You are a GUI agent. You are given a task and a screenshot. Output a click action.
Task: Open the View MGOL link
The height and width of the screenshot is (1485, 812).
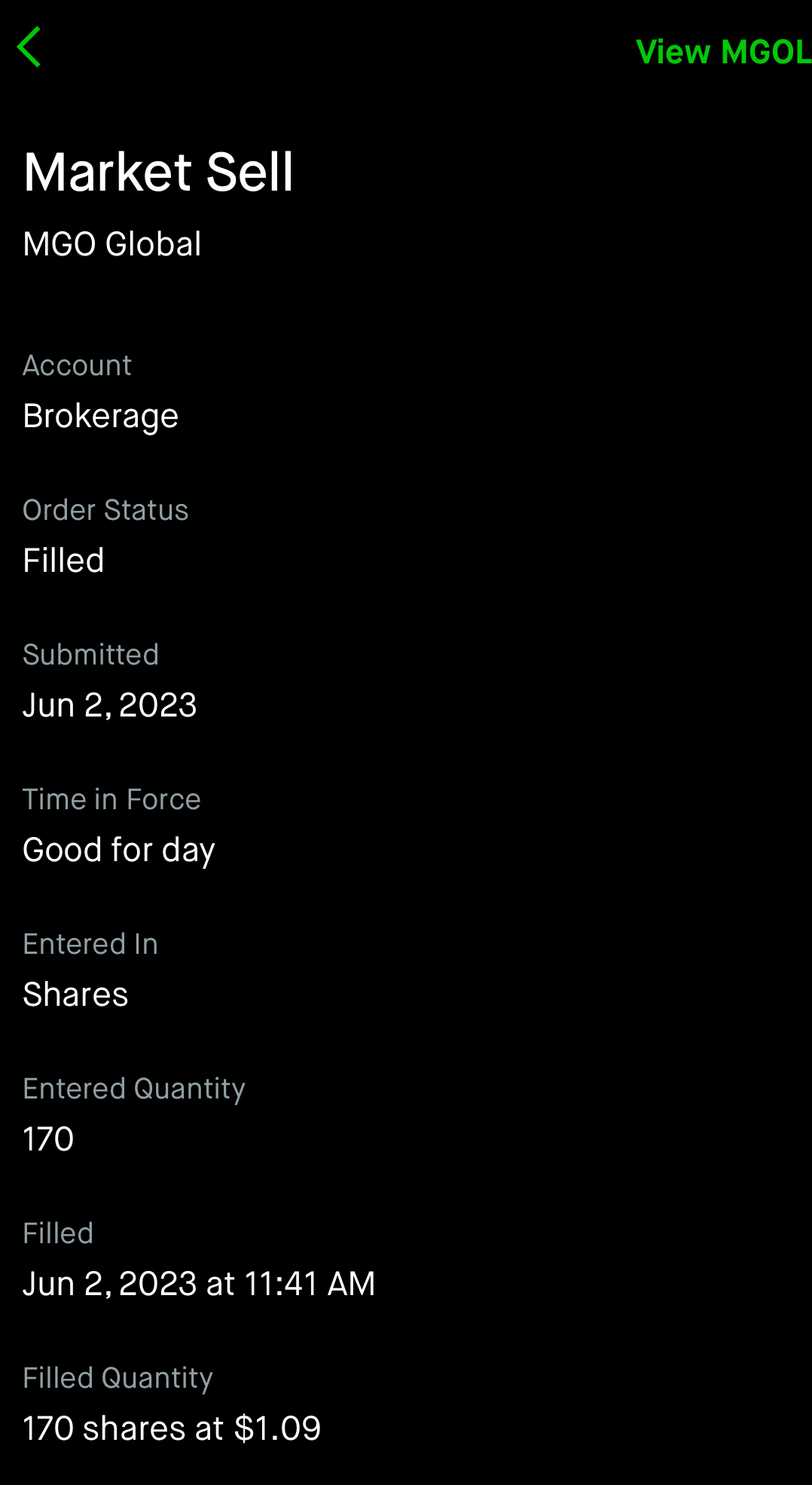click(x=722, y=52)
